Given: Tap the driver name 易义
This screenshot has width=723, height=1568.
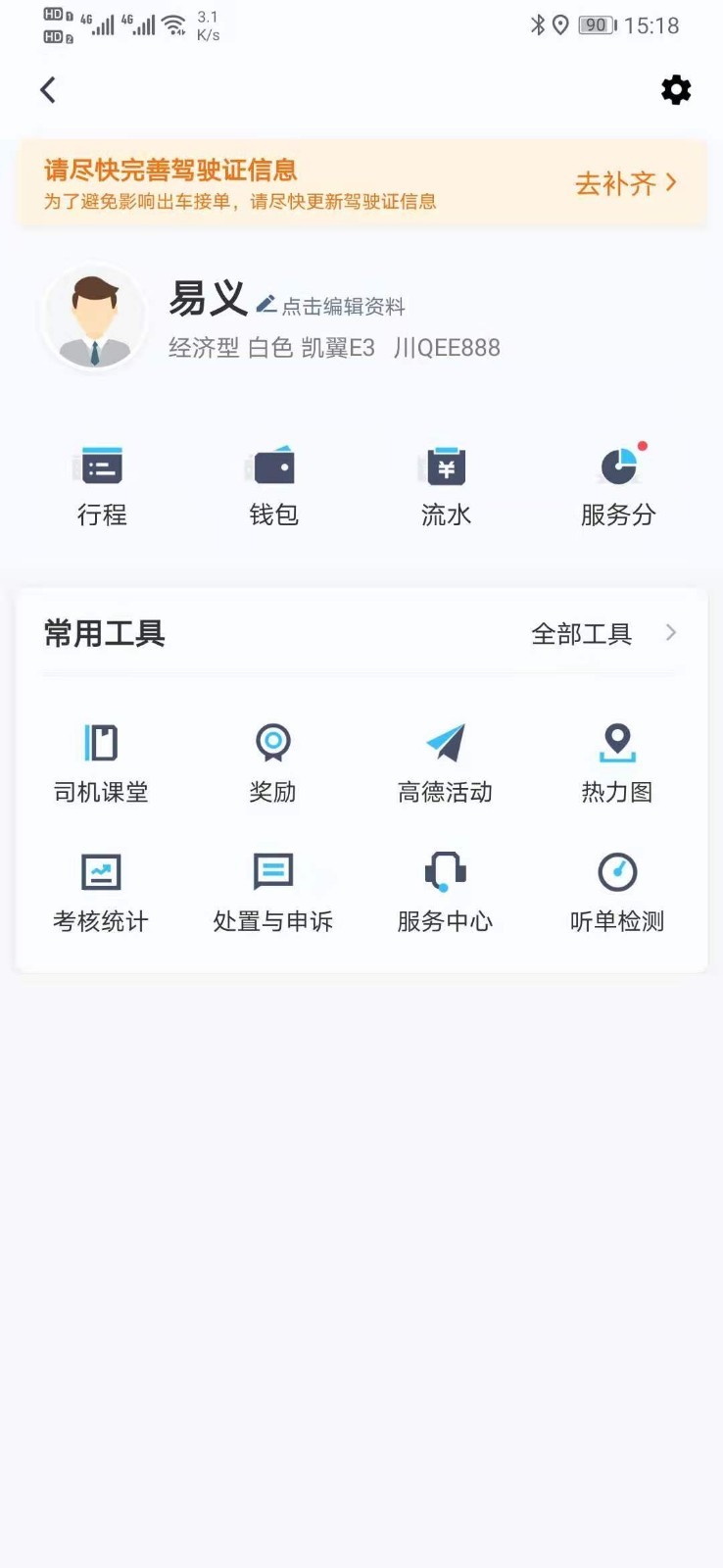Looking at the screenshot, I should coord(208,299).
